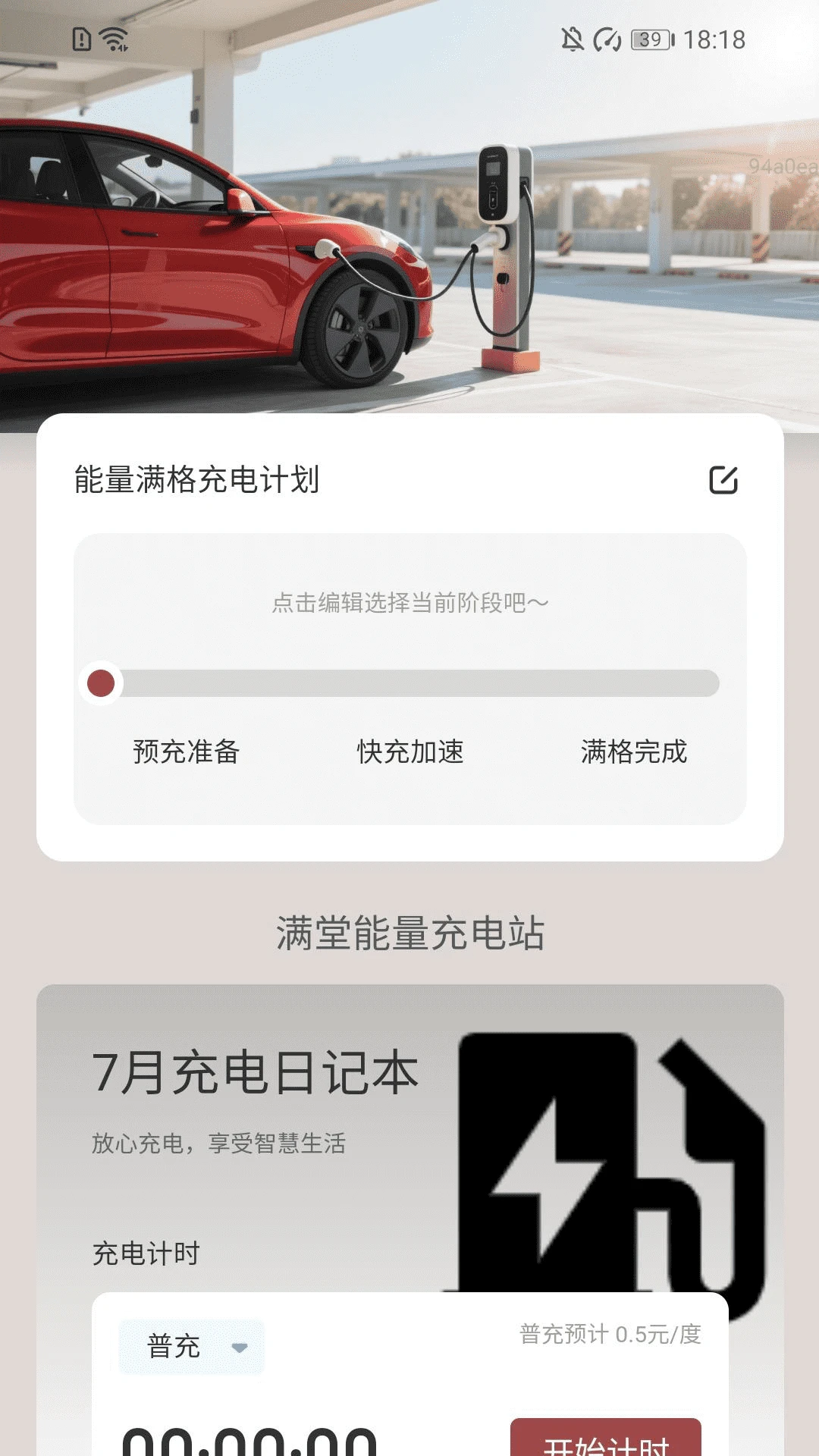Open the 普充 charging type dropdown
819x1456 pixels.
tap(192, 1347)
